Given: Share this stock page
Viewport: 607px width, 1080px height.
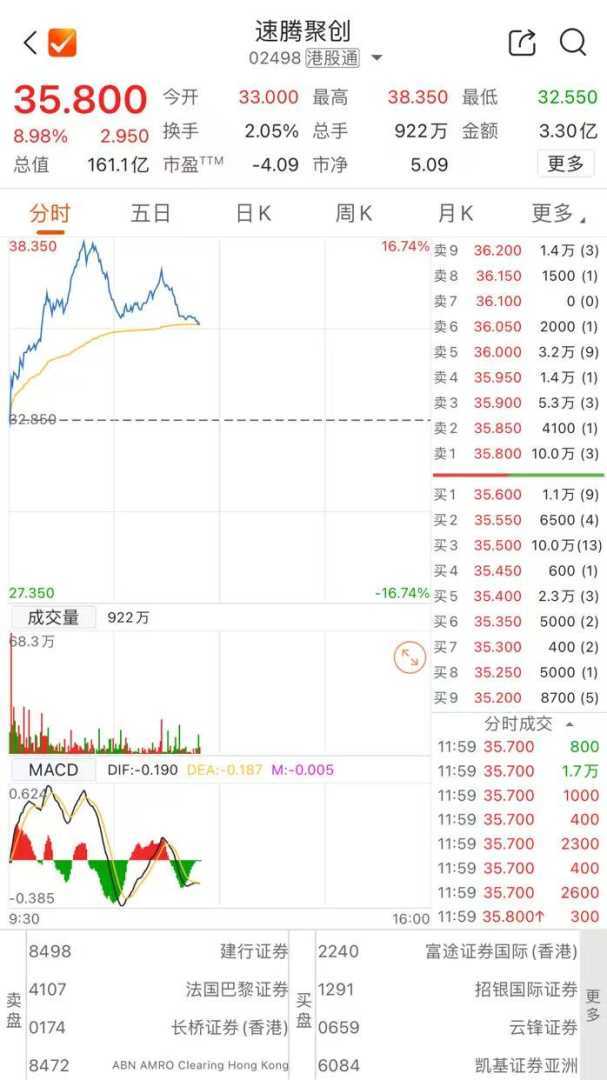Looking at the screenshot, I should [x=522, y=42].
